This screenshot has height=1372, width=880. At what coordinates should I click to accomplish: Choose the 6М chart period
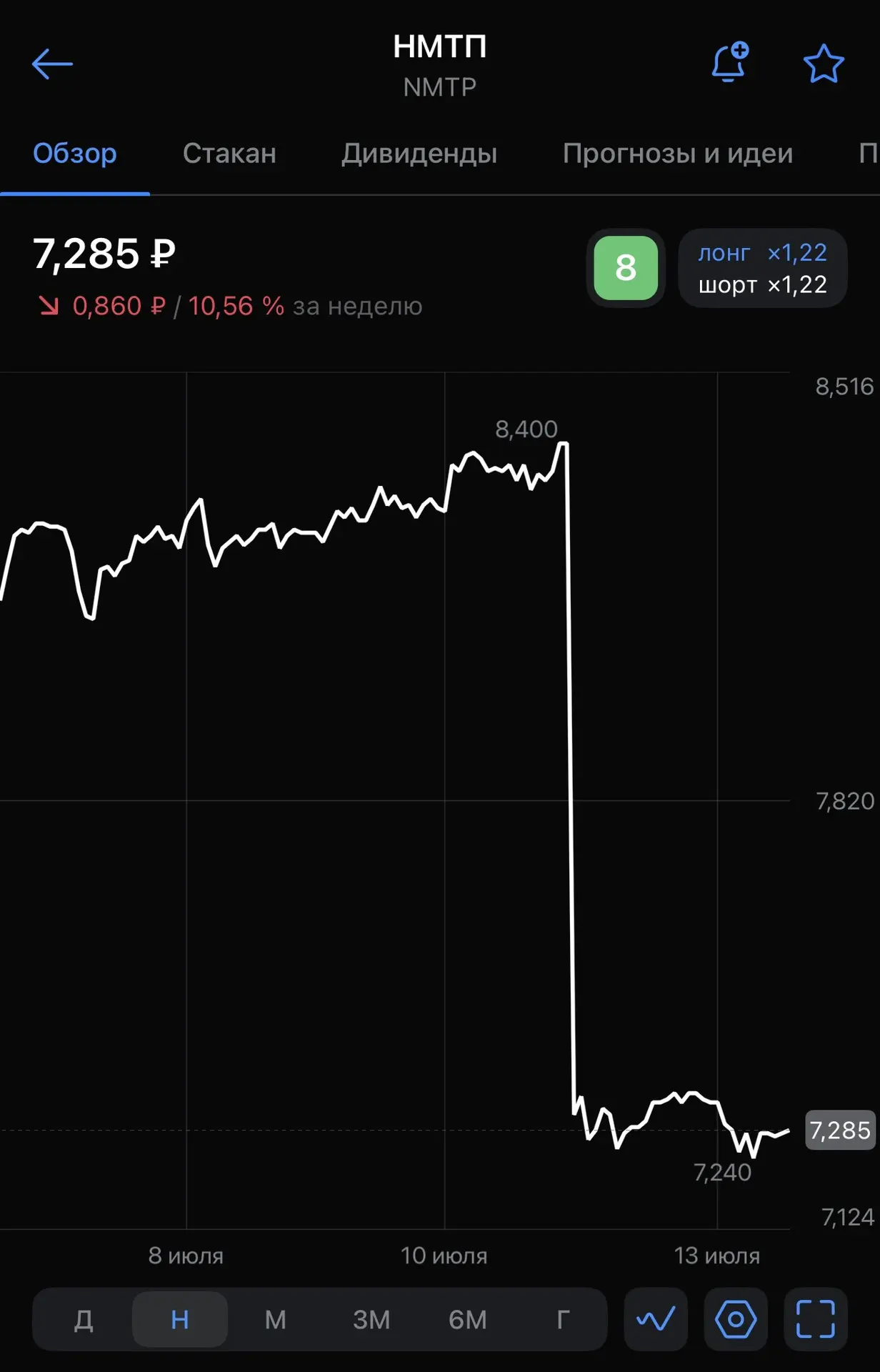pos(468,1319)
